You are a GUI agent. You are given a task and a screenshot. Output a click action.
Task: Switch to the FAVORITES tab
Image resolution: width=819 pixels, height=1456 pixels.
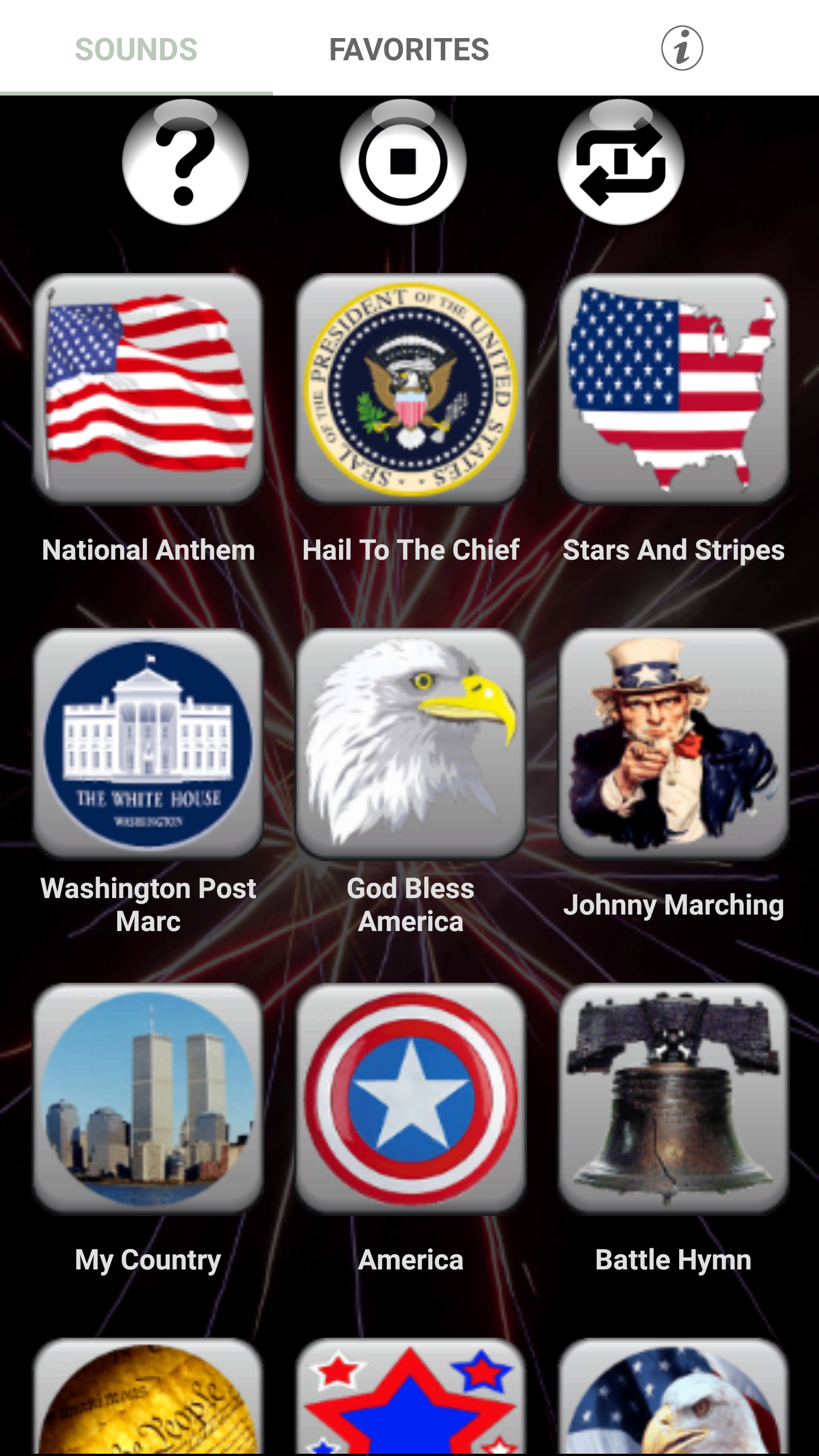409,49
